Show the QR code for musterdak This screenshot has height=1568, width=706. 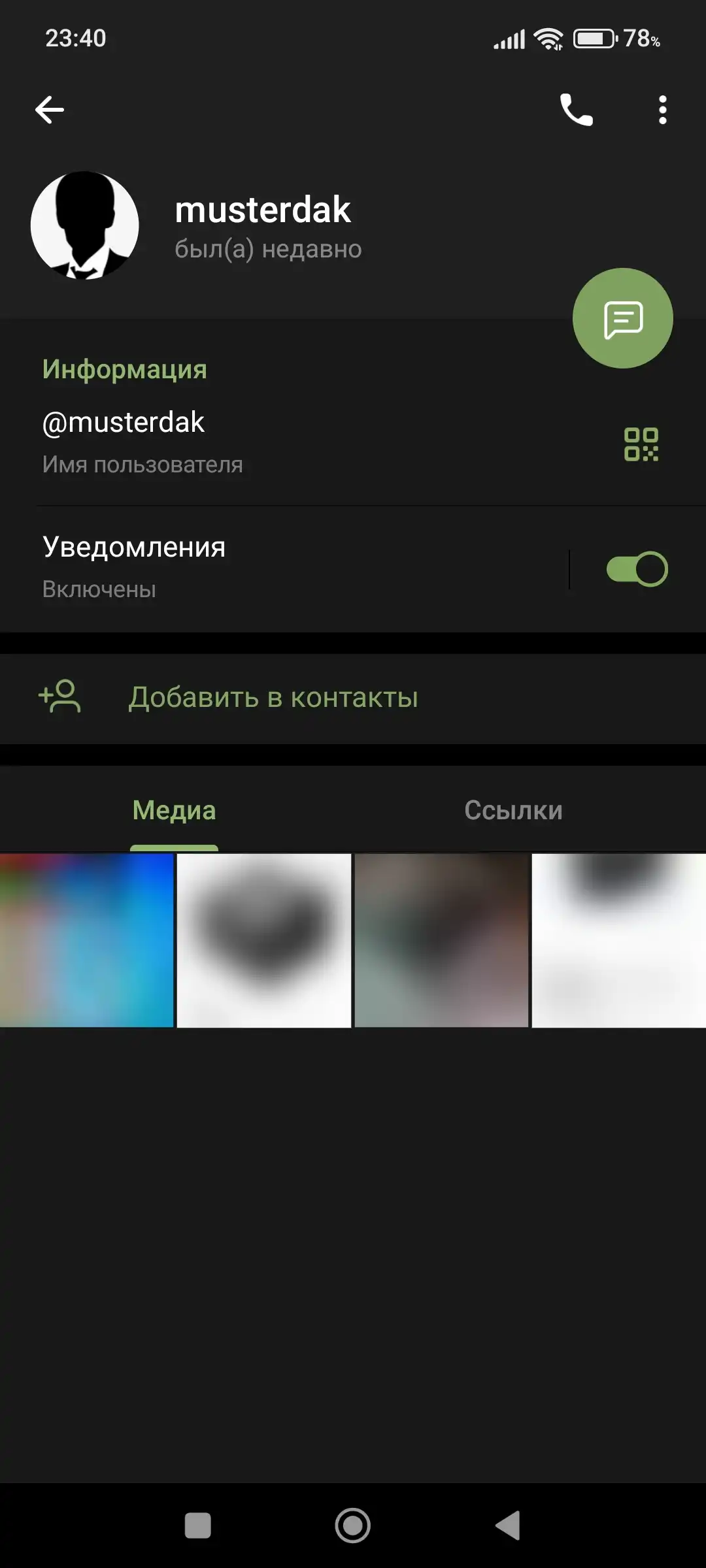(641, 444)
